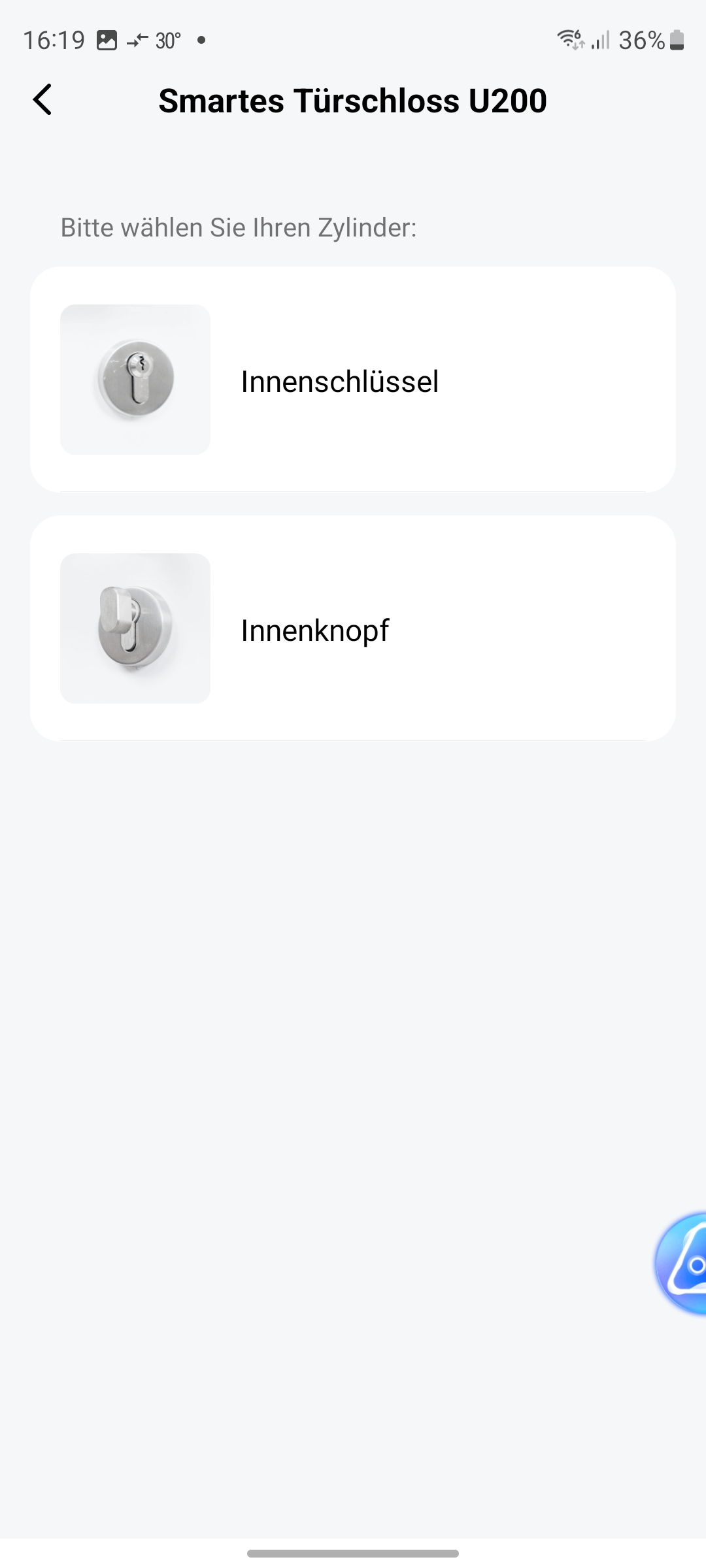Select the Innenschlüssel cylinder option
706x1568 pixels.
pyautogui.click(x=352, y=380)
